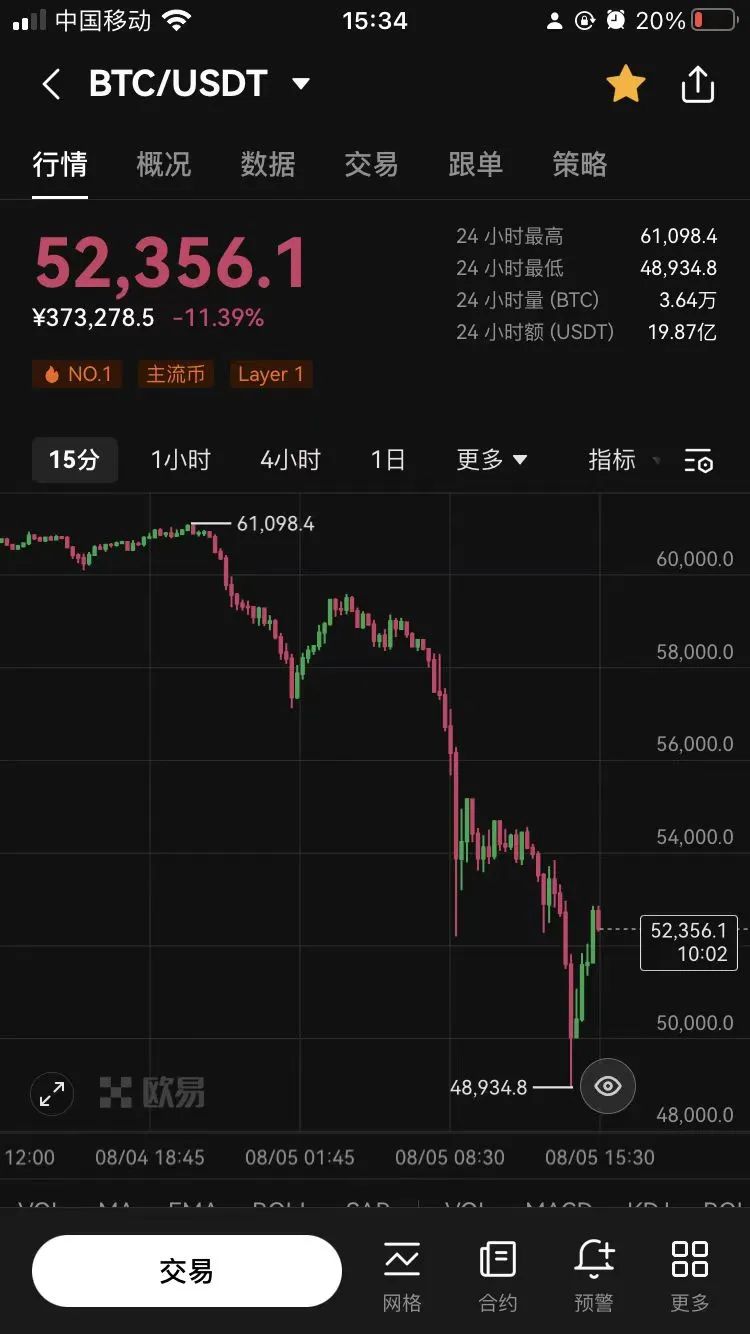Open the BTC/USDT pair dropdown
The height and width of the screenshot is (1334, 750).
coord(300,84)
